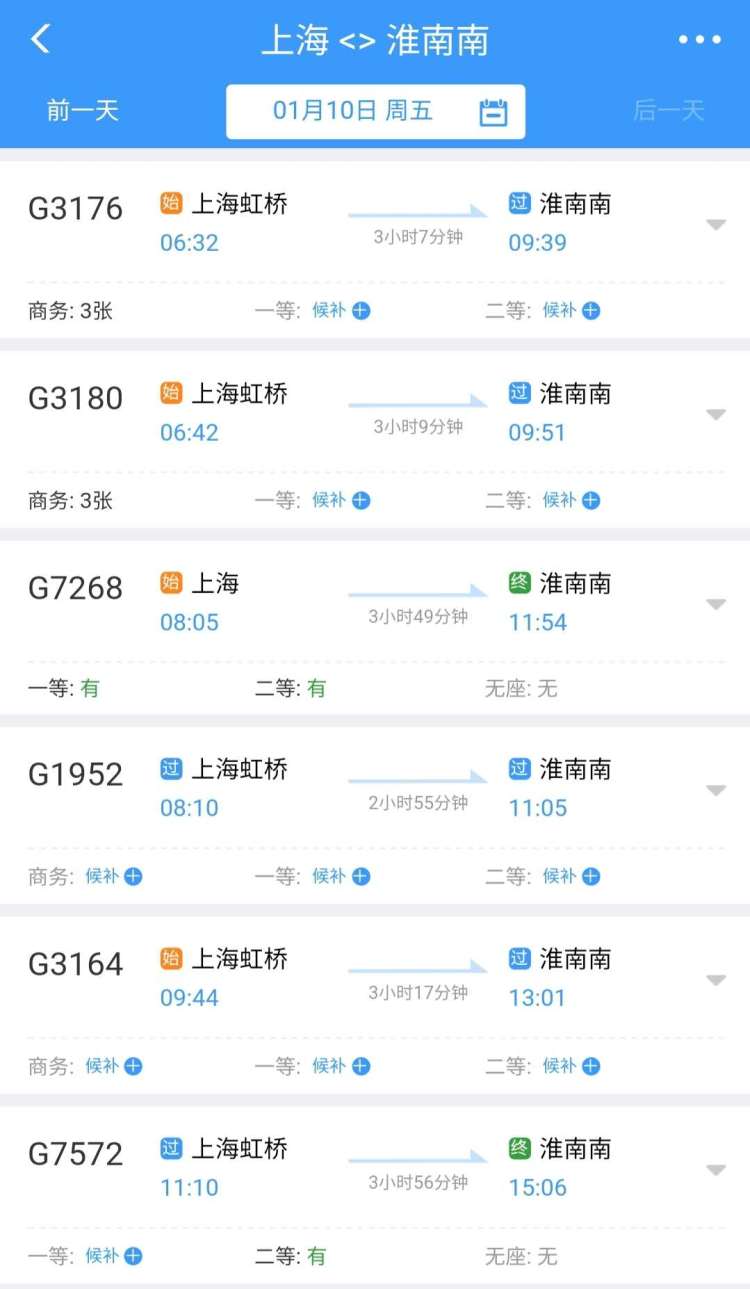Join 一等 waitlist (候补) for G7572
The image size is (750, 1289).
(113, 1256)
